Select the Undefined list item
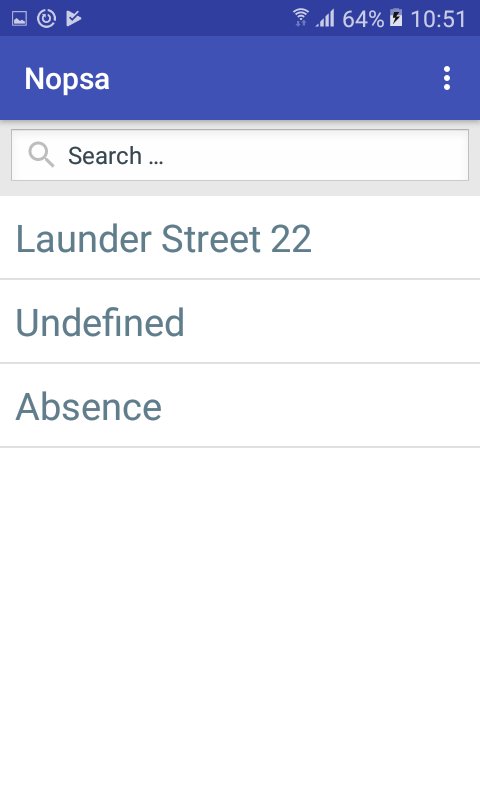480x800 pixels. [240, 321]
